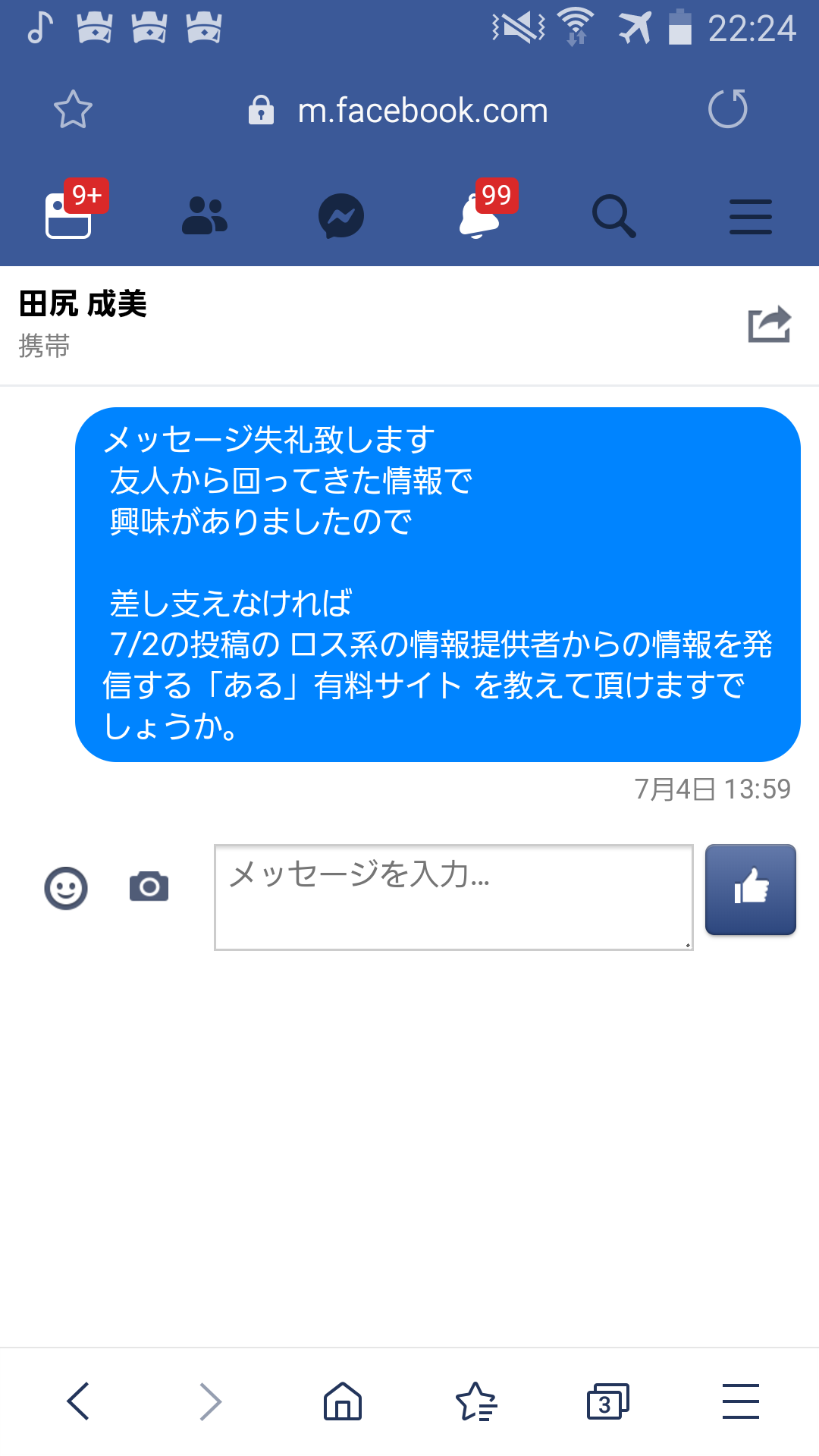Send a thumbs-up like
The height and width of the screenshot is (1456, 819).
point(751,890)
